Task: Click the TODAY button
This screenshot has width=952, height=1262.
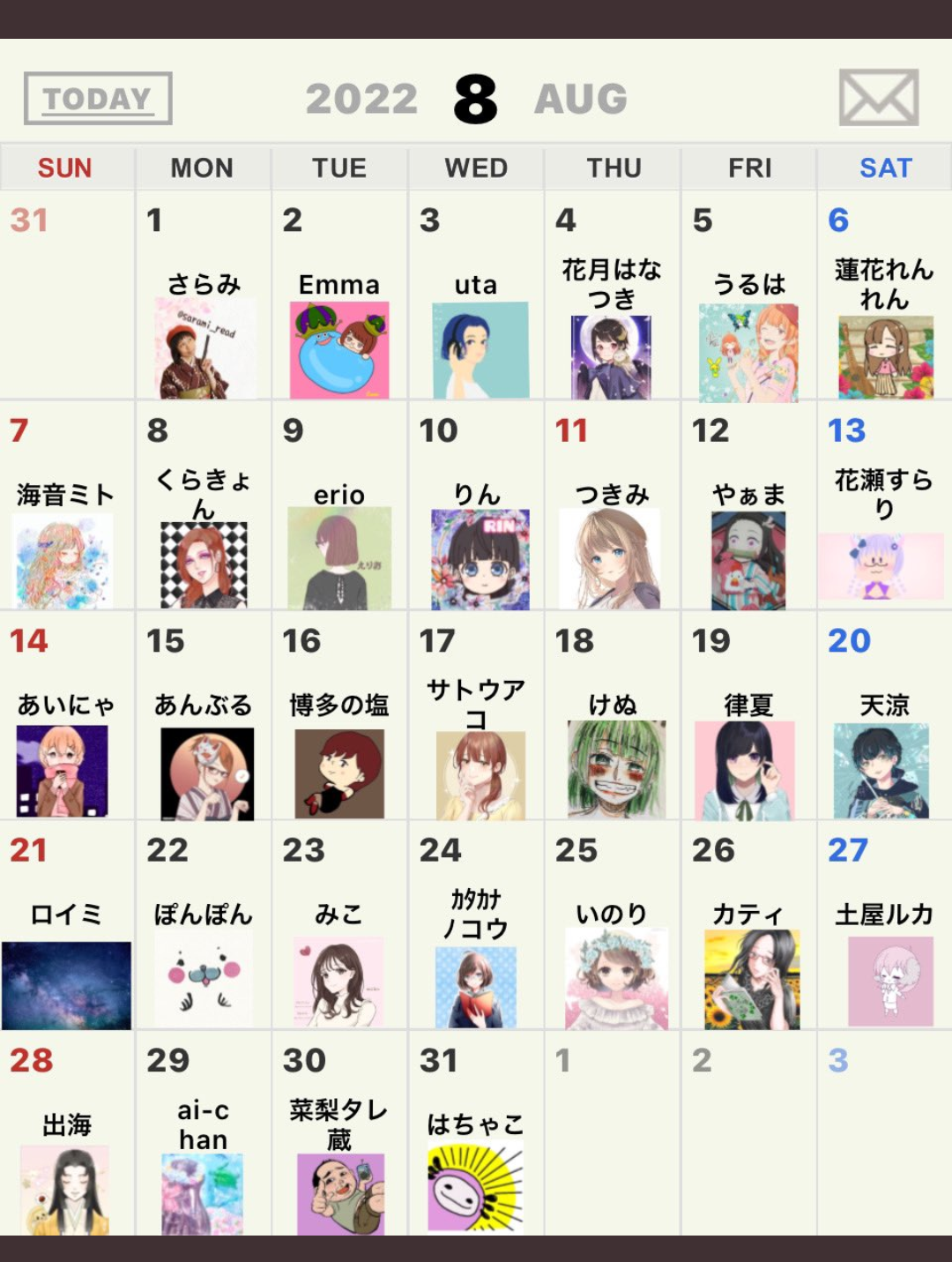Action: [x=97, y=99]
